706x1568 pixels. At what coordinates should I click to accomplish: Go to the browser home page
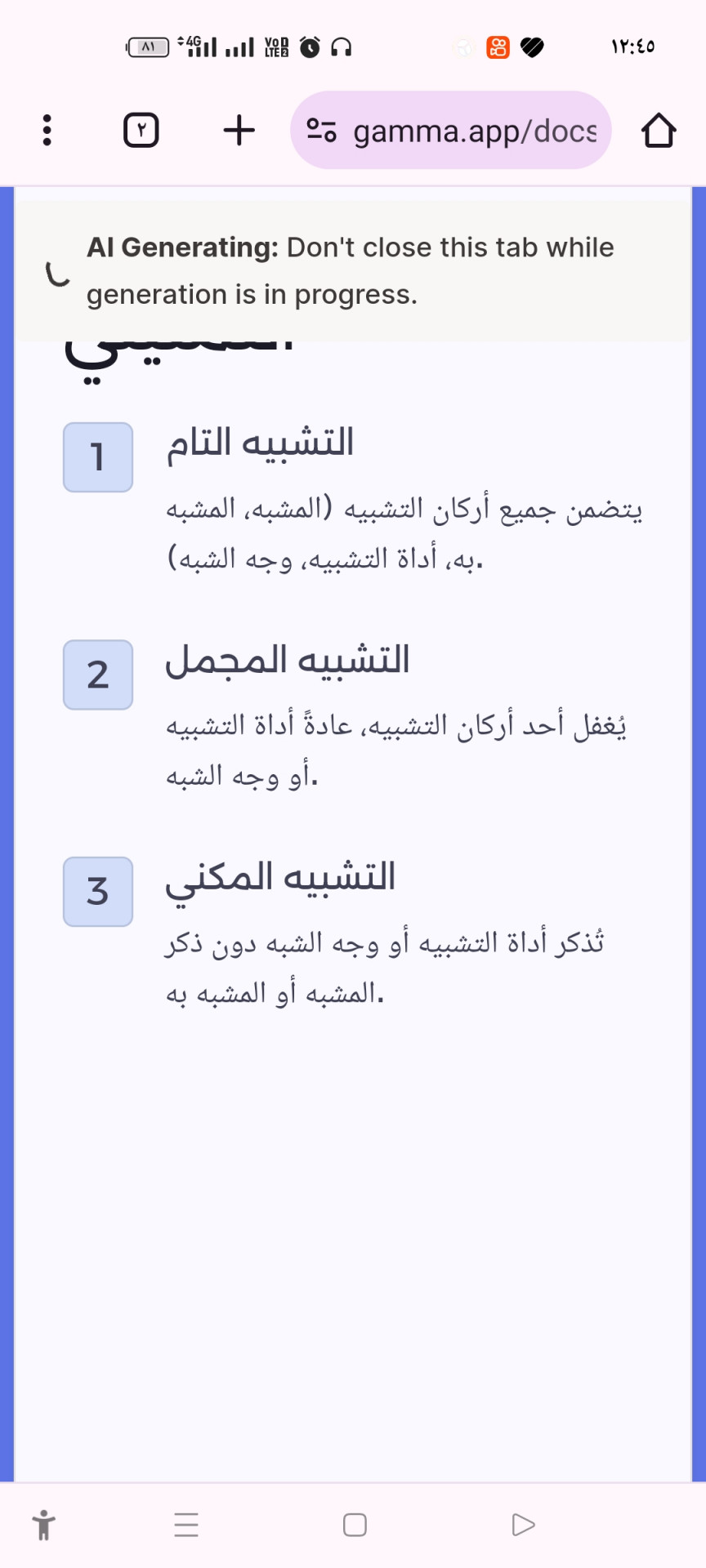point(658,130)
